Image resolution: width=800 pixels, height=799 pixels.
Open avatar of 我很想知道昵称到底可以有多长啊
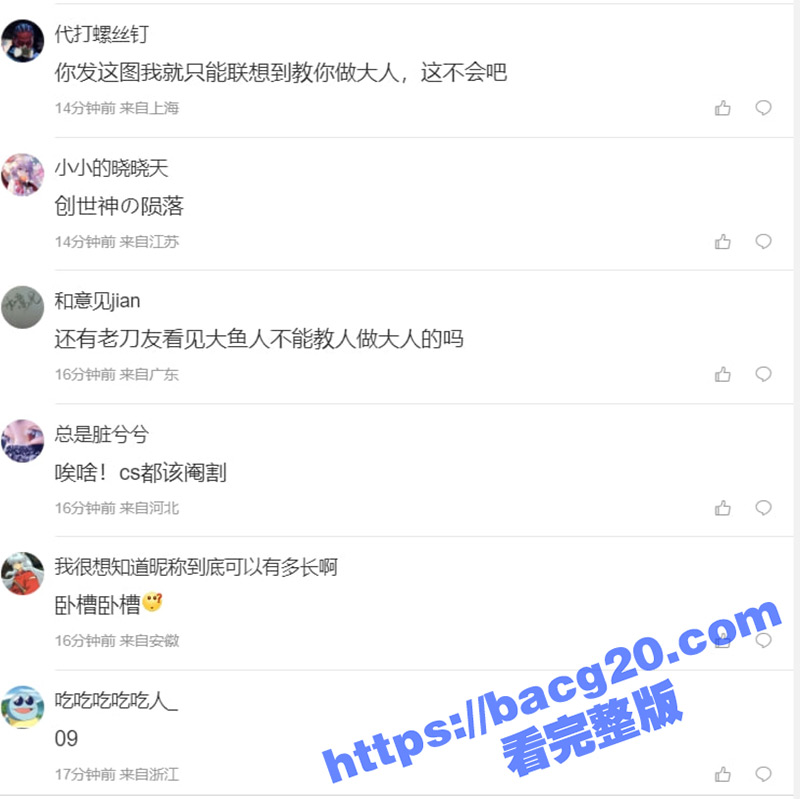pos(23,574)
